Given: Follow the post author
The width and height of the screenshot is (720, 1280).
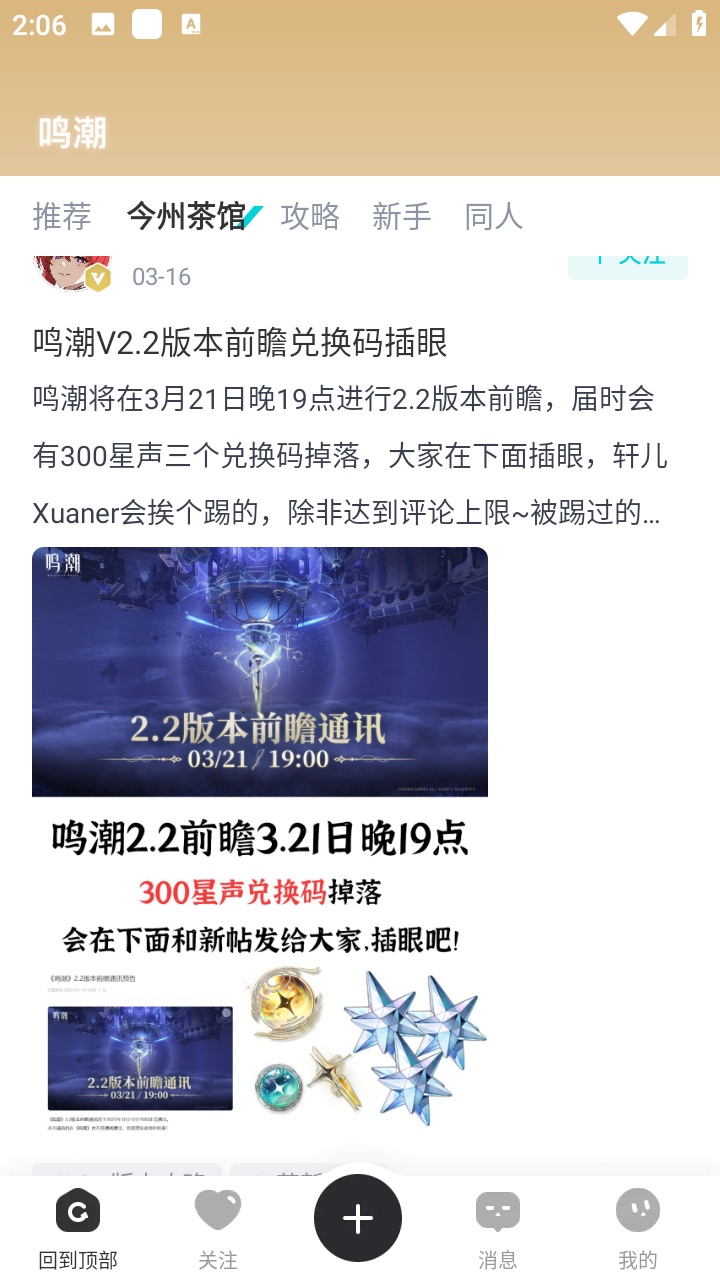Looking at the screenshot, I should 628,264.
